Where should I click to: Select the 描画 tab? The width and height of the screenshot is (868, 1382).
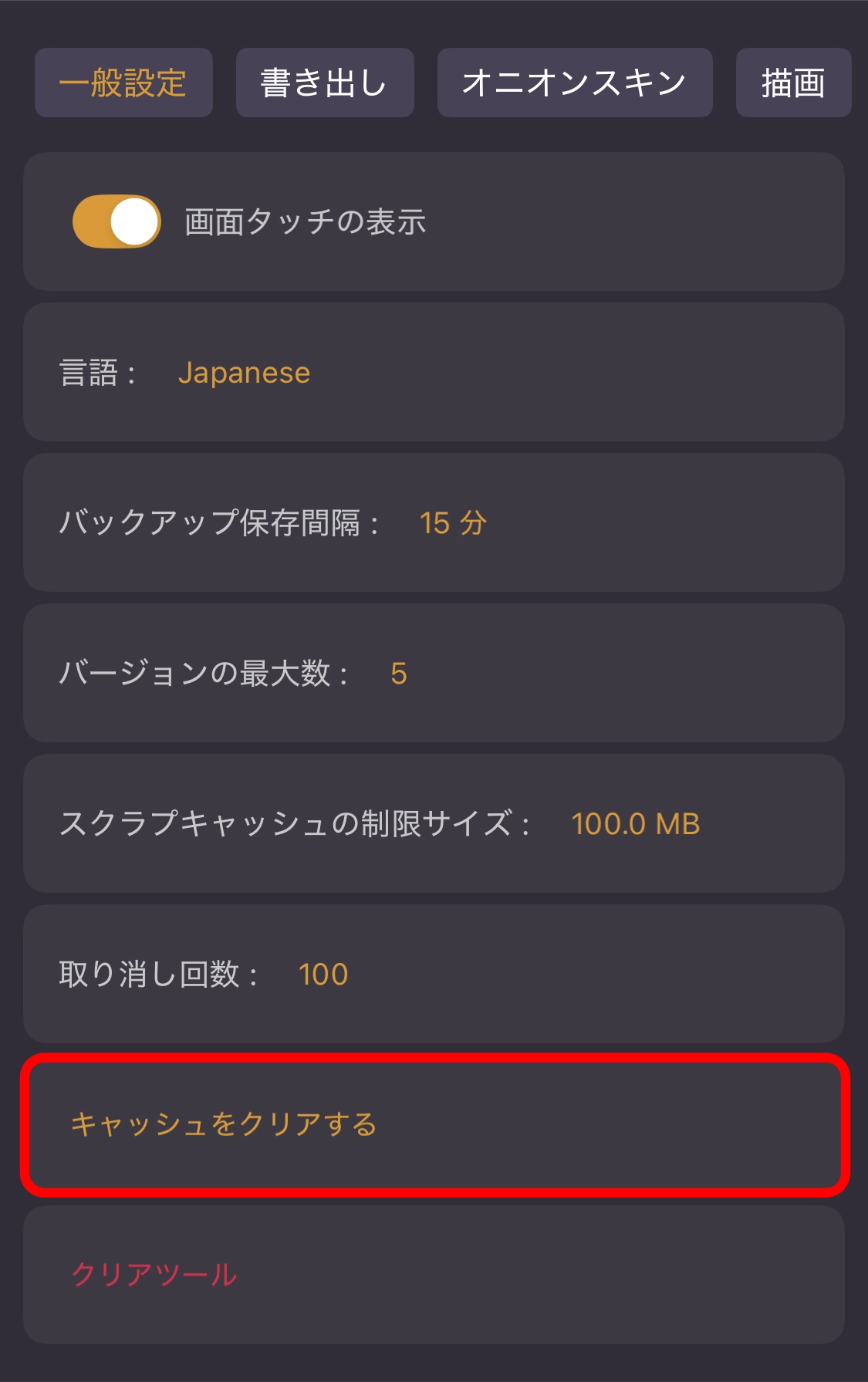pos(793,83)
